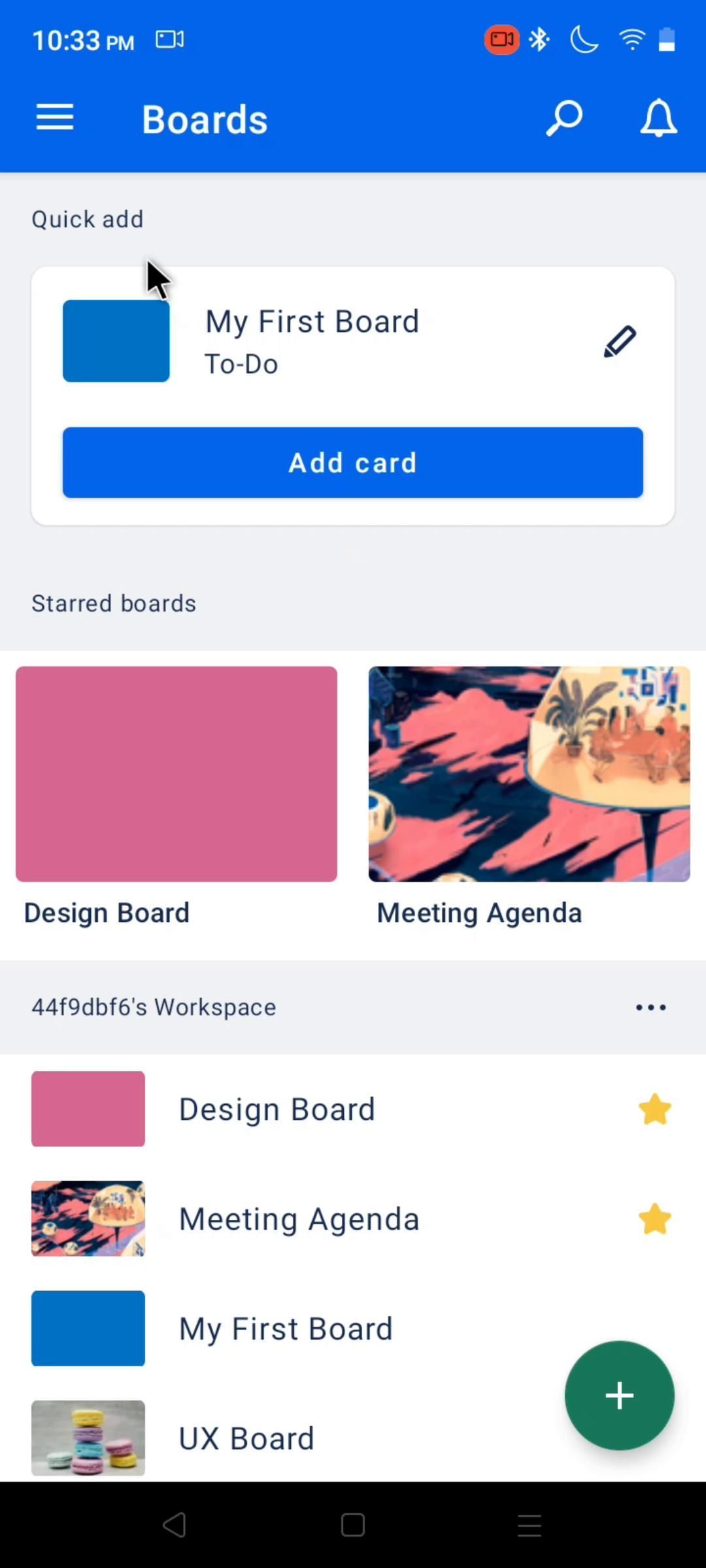Open the hamburger navigation drawer
The image size is (706, 1568).
pyautogui.click(x=55, y=118)
